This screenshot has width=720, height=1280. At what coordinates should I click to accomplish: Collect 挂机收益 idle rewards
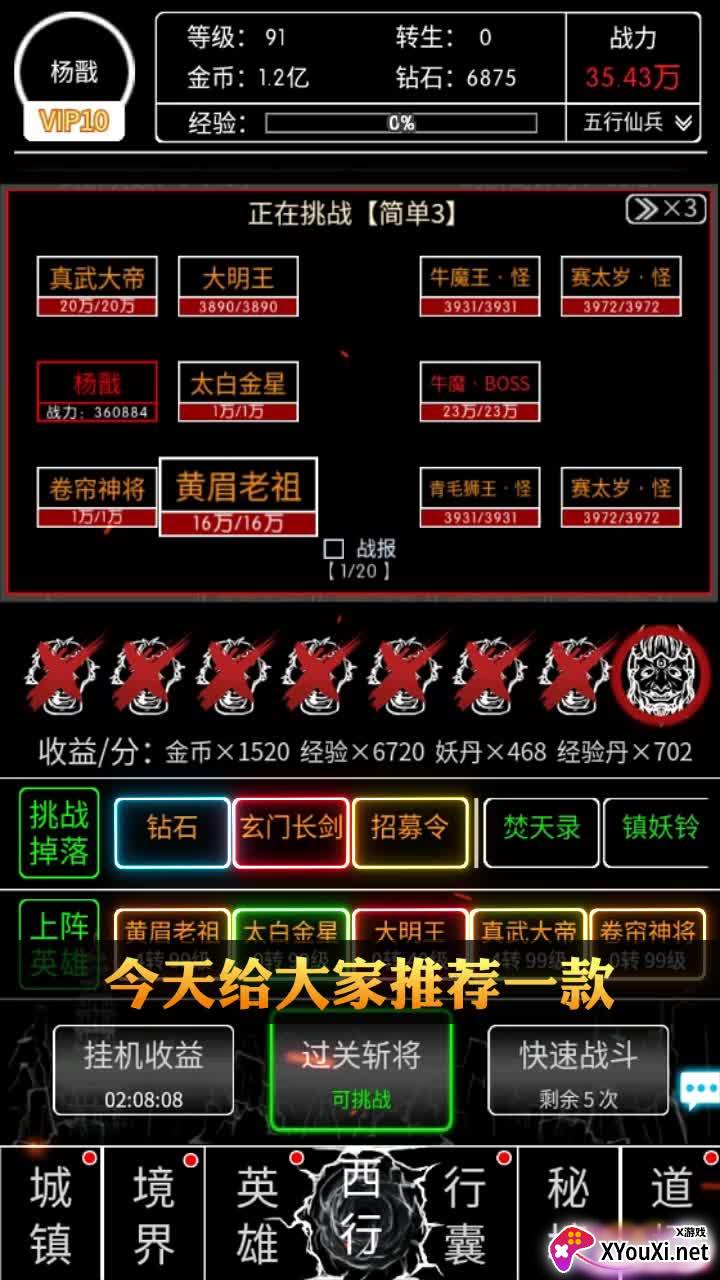143,1070
